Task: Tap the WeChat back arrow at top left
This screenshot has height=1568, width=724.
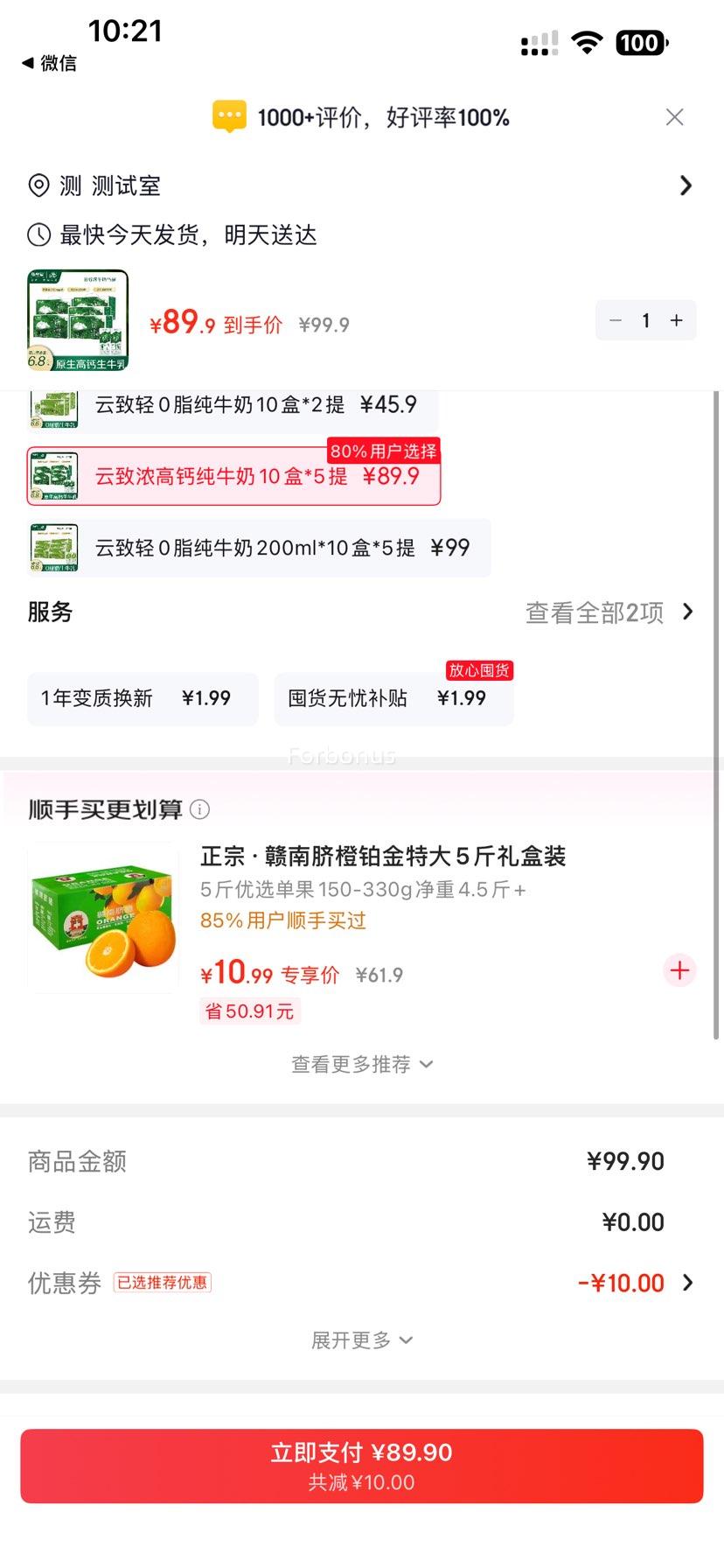Action: (x=28, y=64)
